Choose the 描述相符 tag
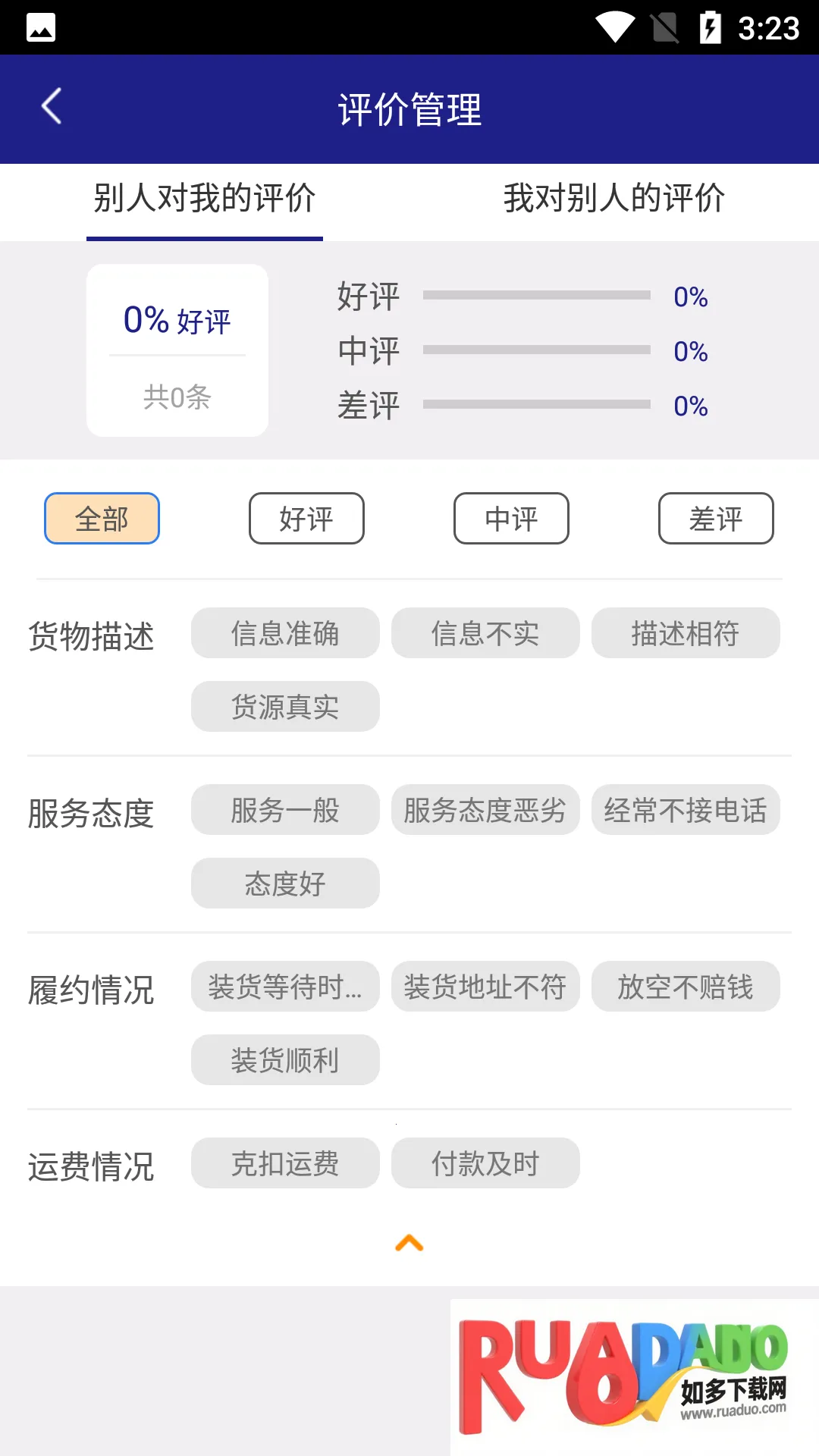This screenshot has height=1456, width=819. pyautogui.click(x=686, y=633)
